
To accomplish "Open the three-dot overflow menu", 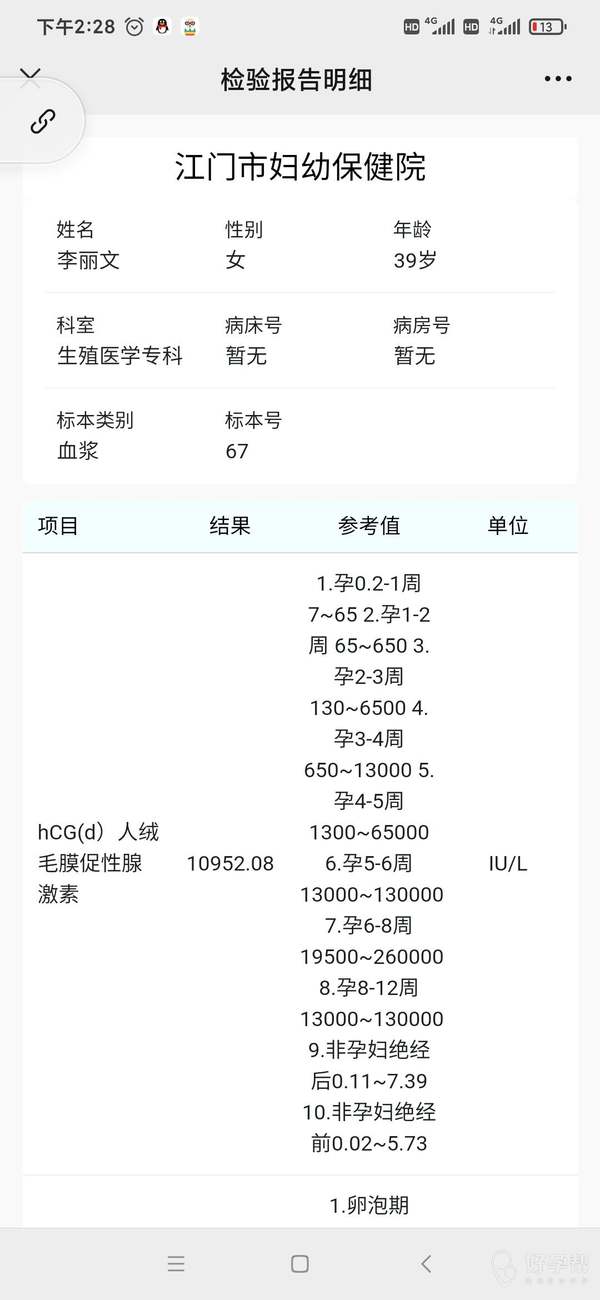I will tap(558, 79).
